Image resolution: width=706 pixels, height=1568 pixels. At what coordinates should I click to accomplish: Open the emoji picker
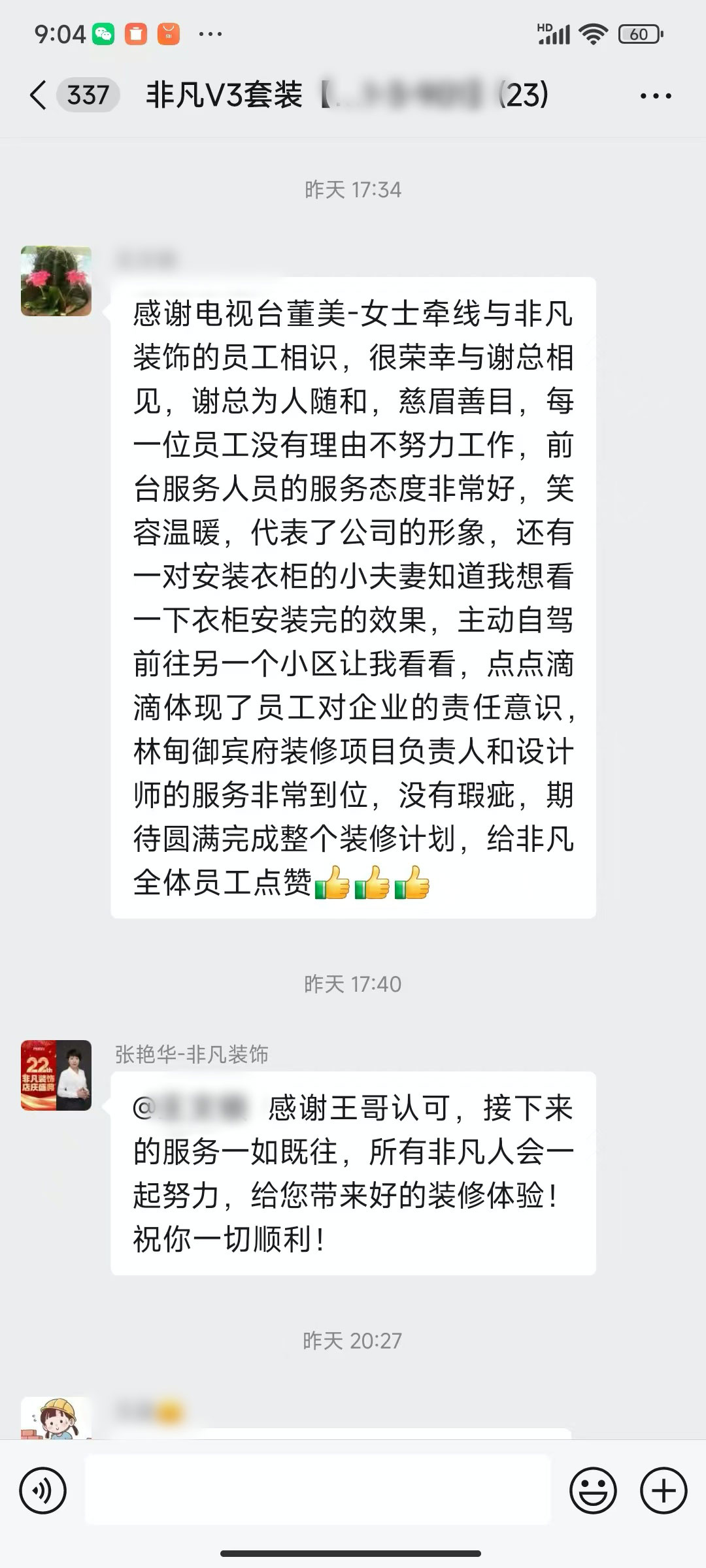click(x=593, y=1491)
